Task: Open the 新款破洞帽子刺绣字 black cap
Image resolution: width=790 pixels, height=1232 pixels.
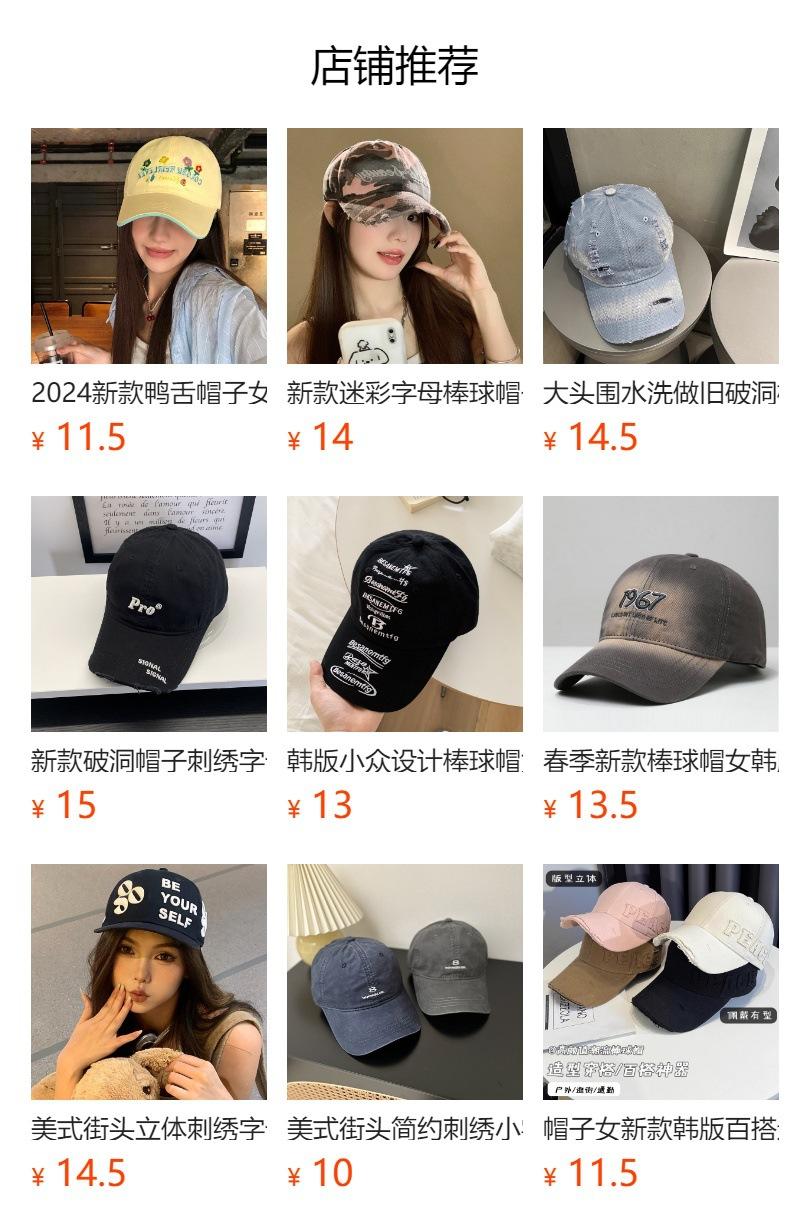Action: [149, 614]
